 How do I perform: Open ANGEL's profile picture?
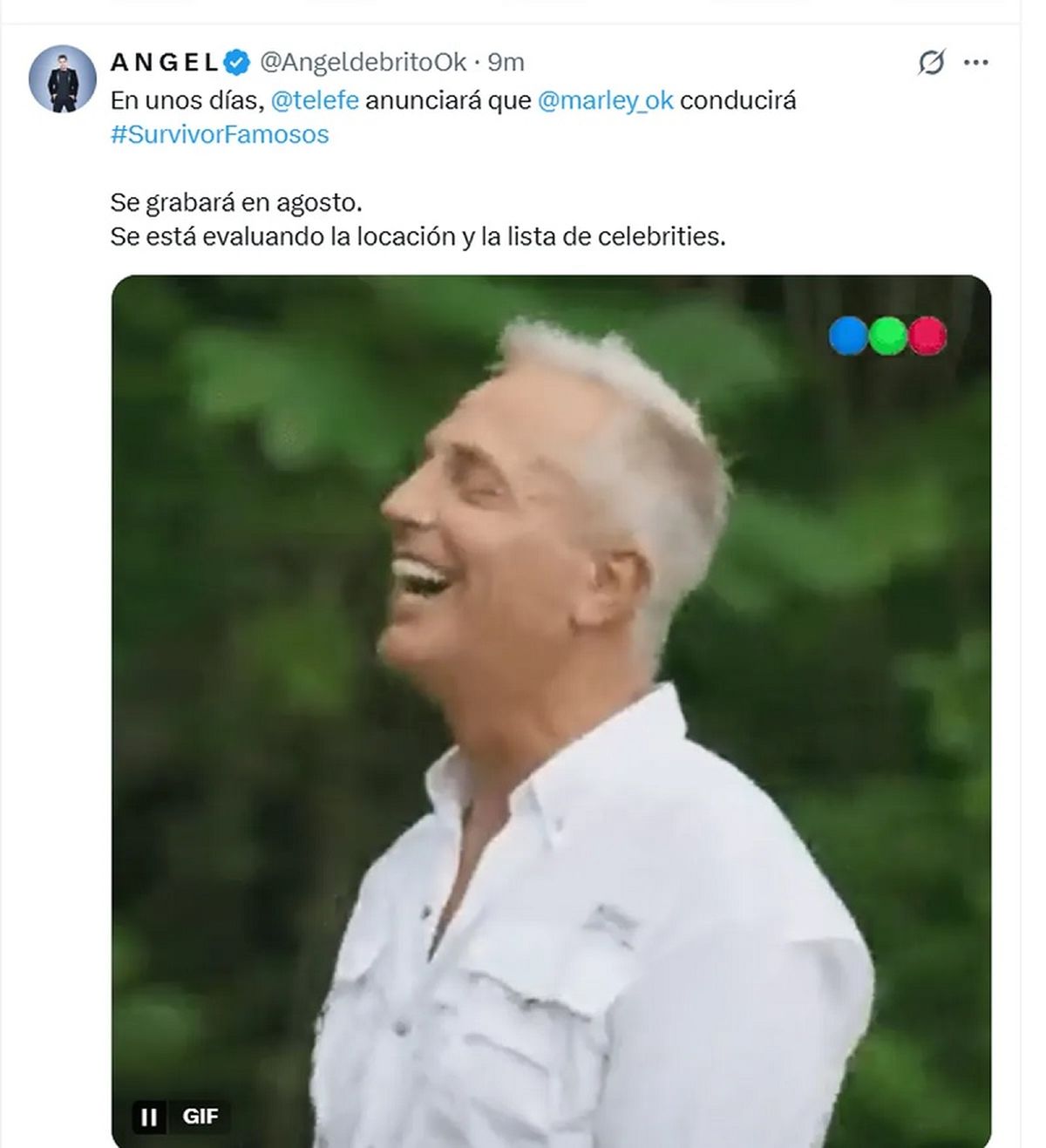(62, 78)
